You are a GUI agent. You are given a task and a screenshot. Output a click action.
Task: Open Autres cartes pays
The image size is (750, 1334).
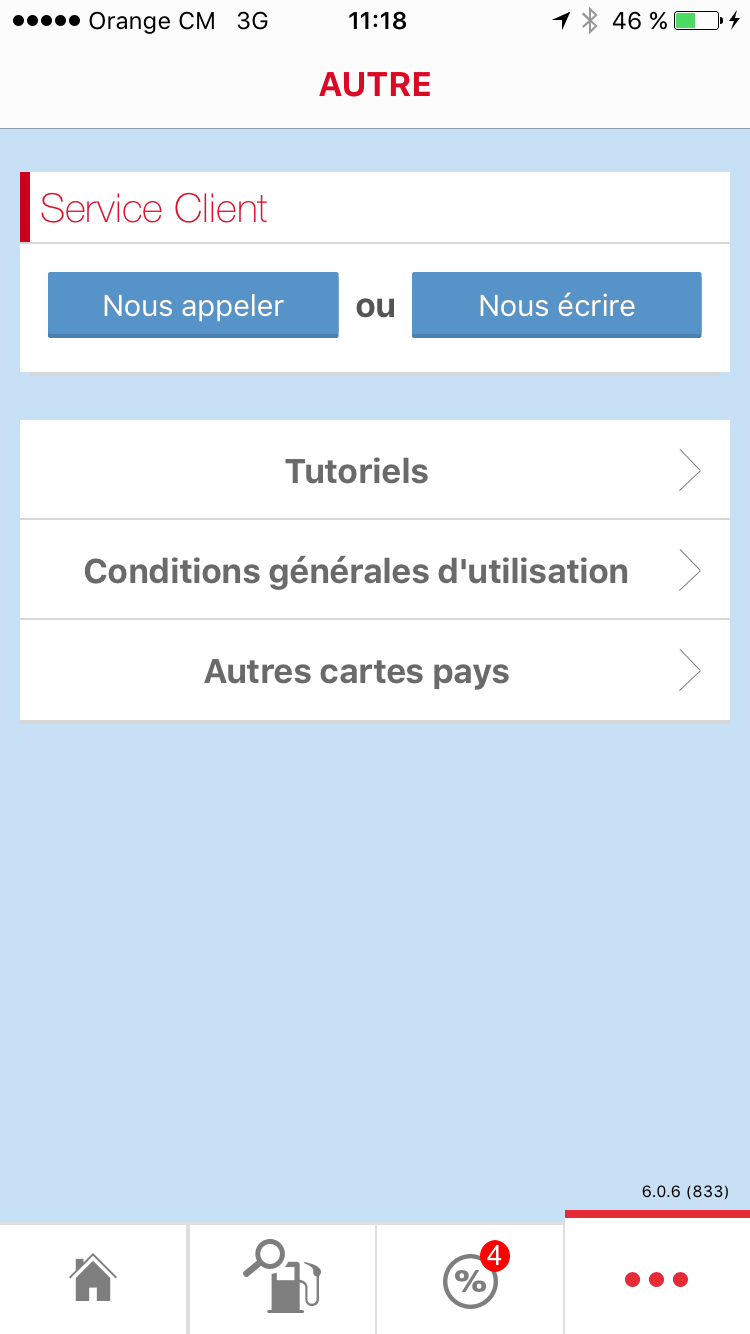tap(375, 671)
